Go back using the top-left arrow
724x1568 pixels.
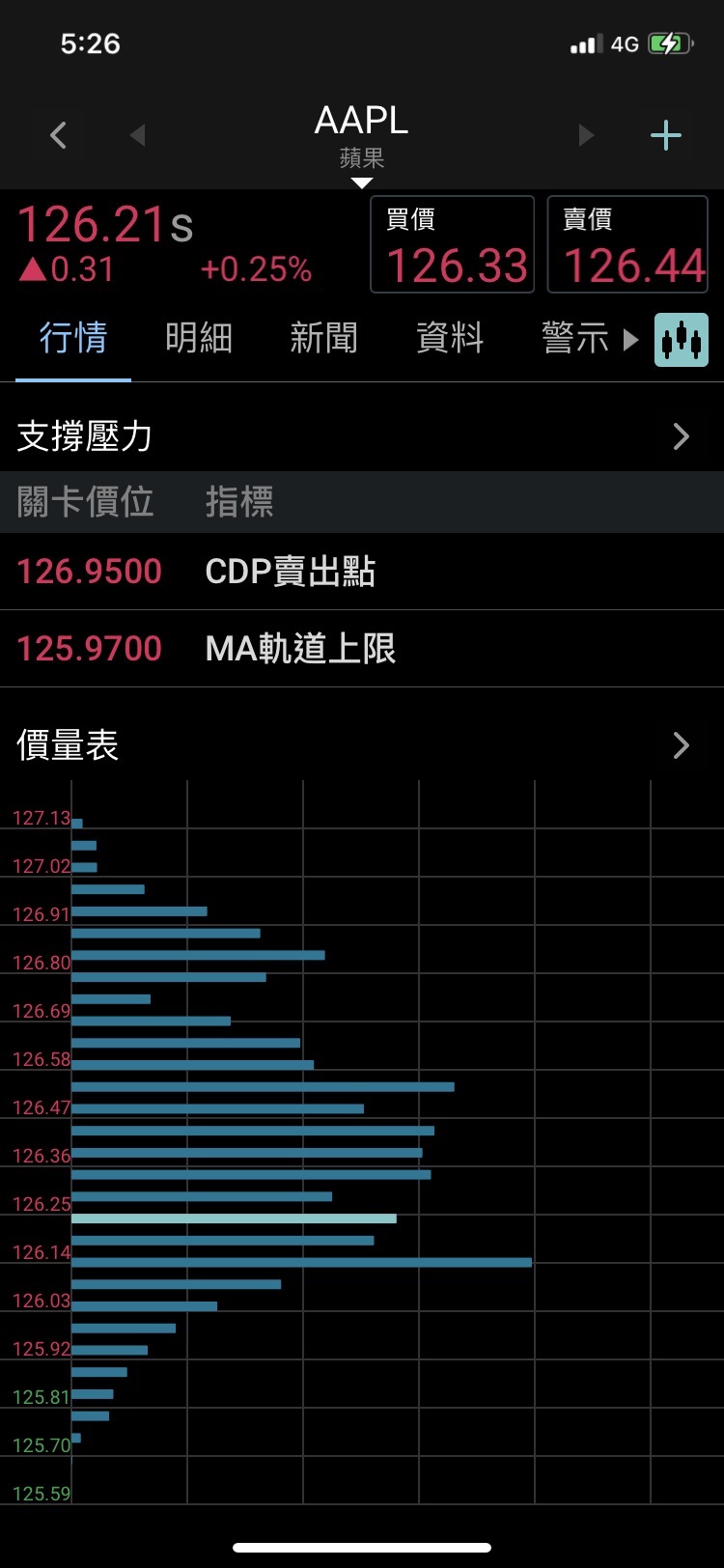pos(59,135)
